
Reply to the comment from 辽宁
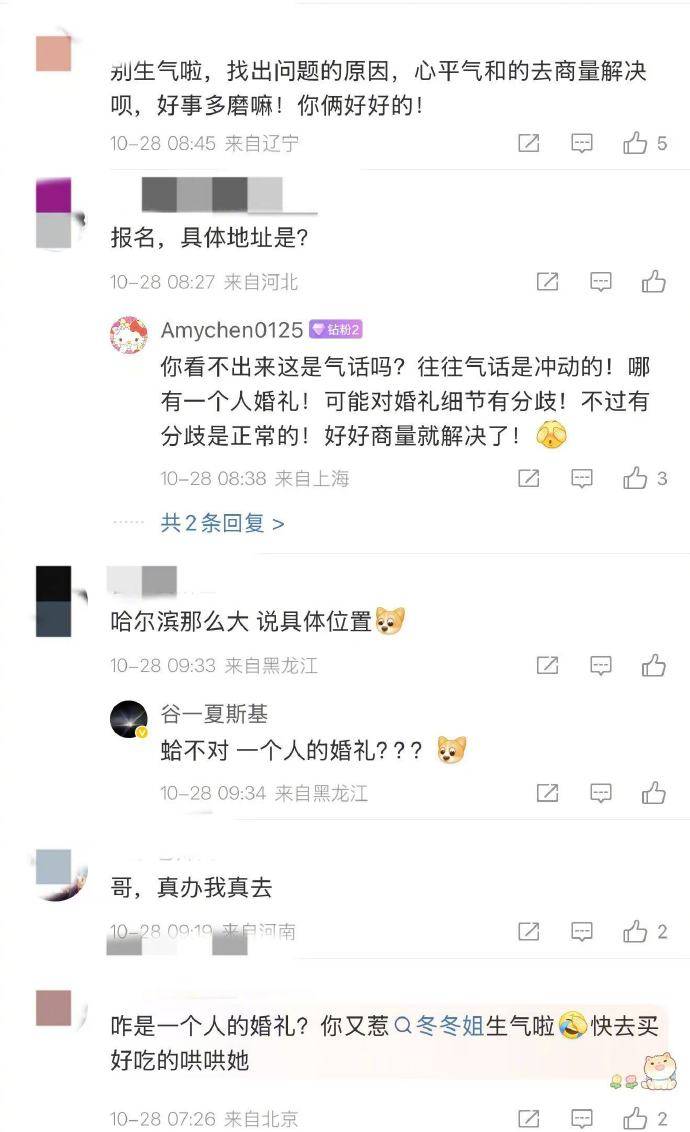point(582,144)
